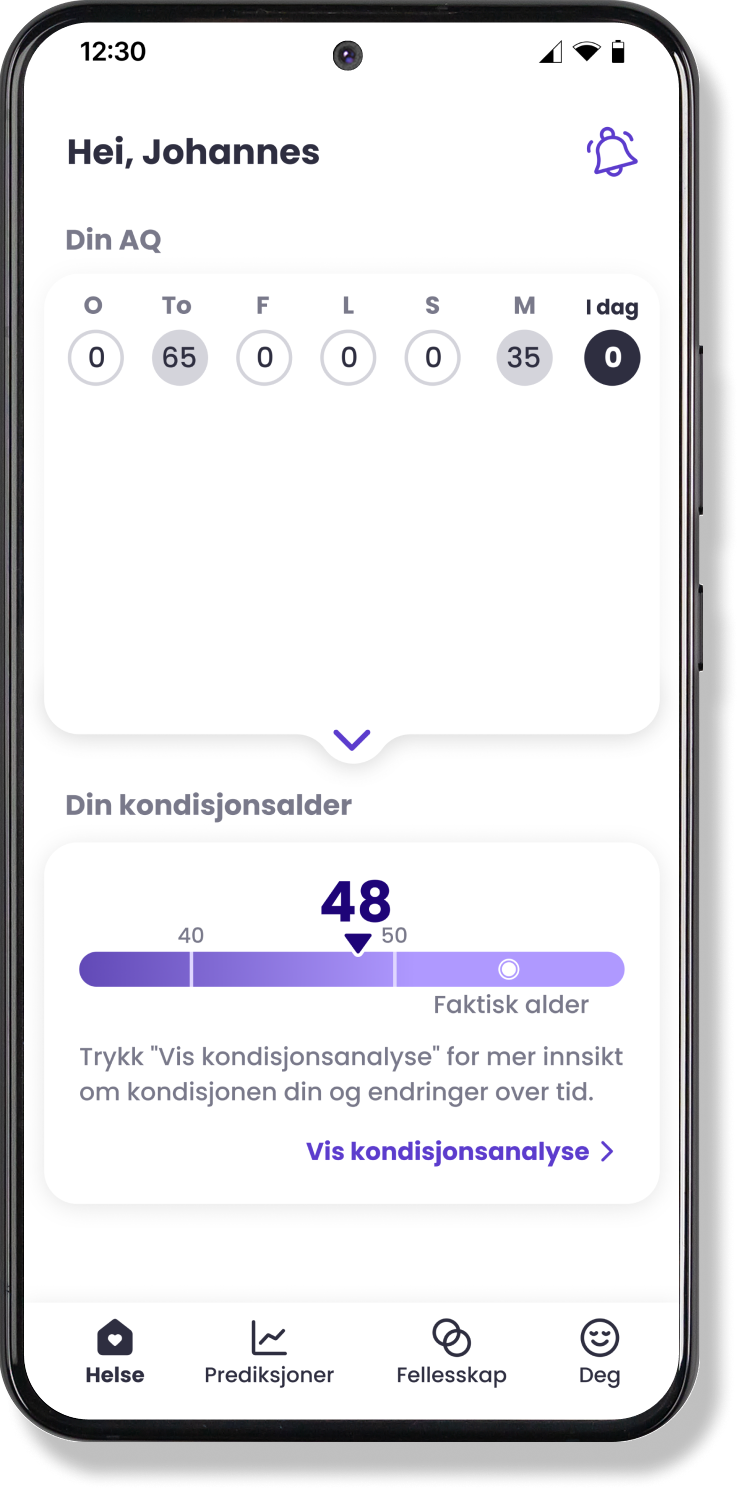Open Vis kondisjonsanalyse link
This screenshot has height=1490, width=739.
[460, 1151]
